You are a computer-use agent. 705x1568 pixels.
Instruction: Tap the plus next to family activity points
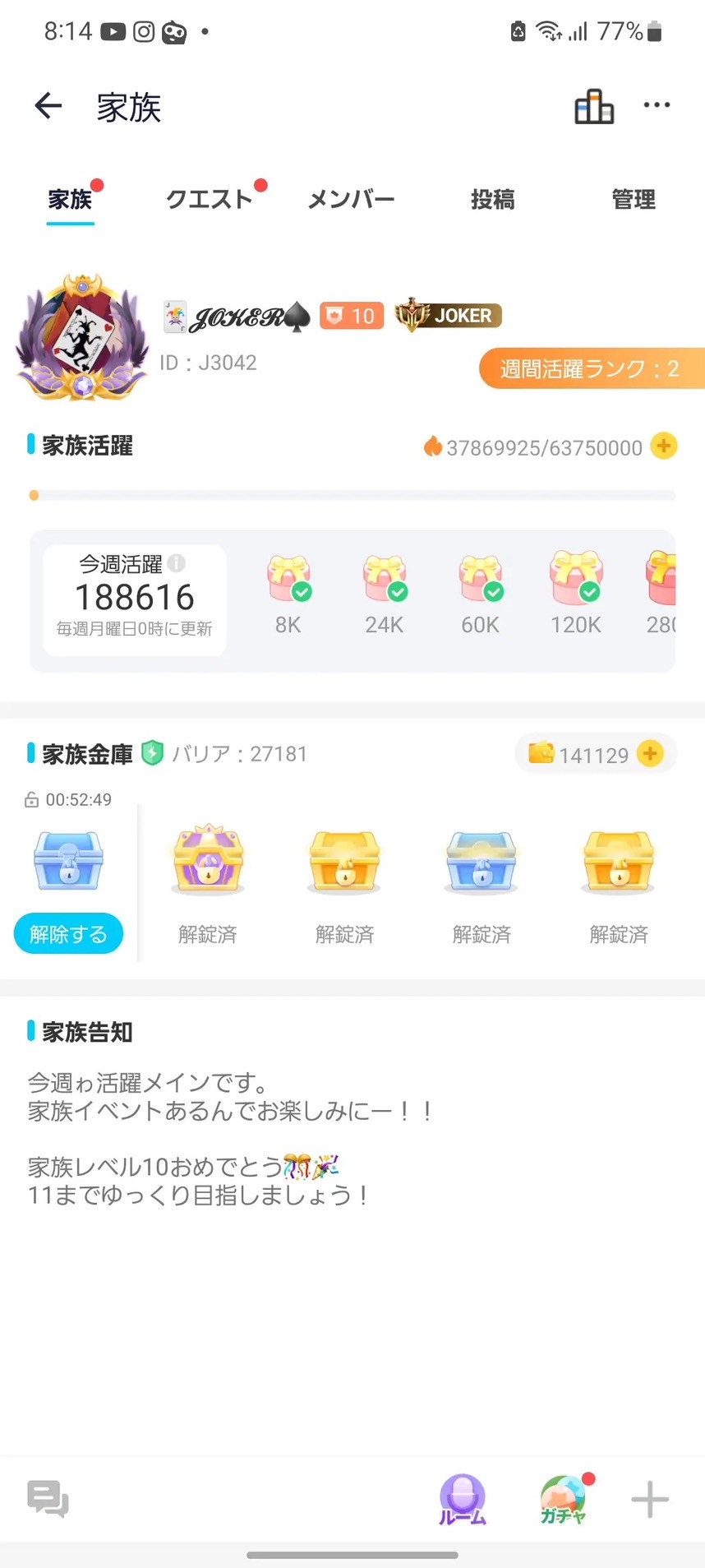pos(664,446)
